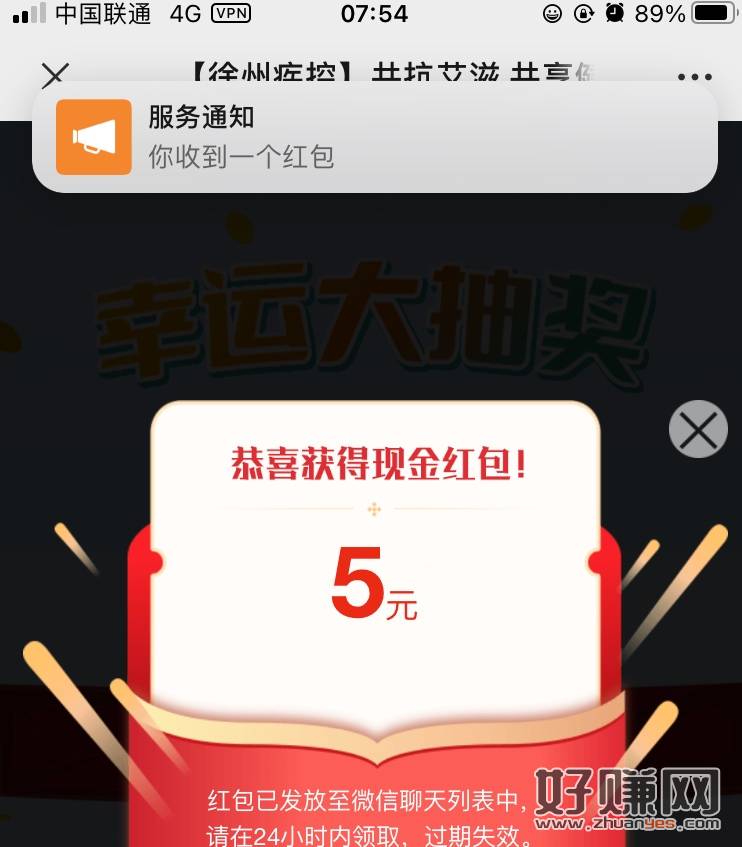Open the three-dot overflow menu
742x847 pixels.
tap(693, 76)
